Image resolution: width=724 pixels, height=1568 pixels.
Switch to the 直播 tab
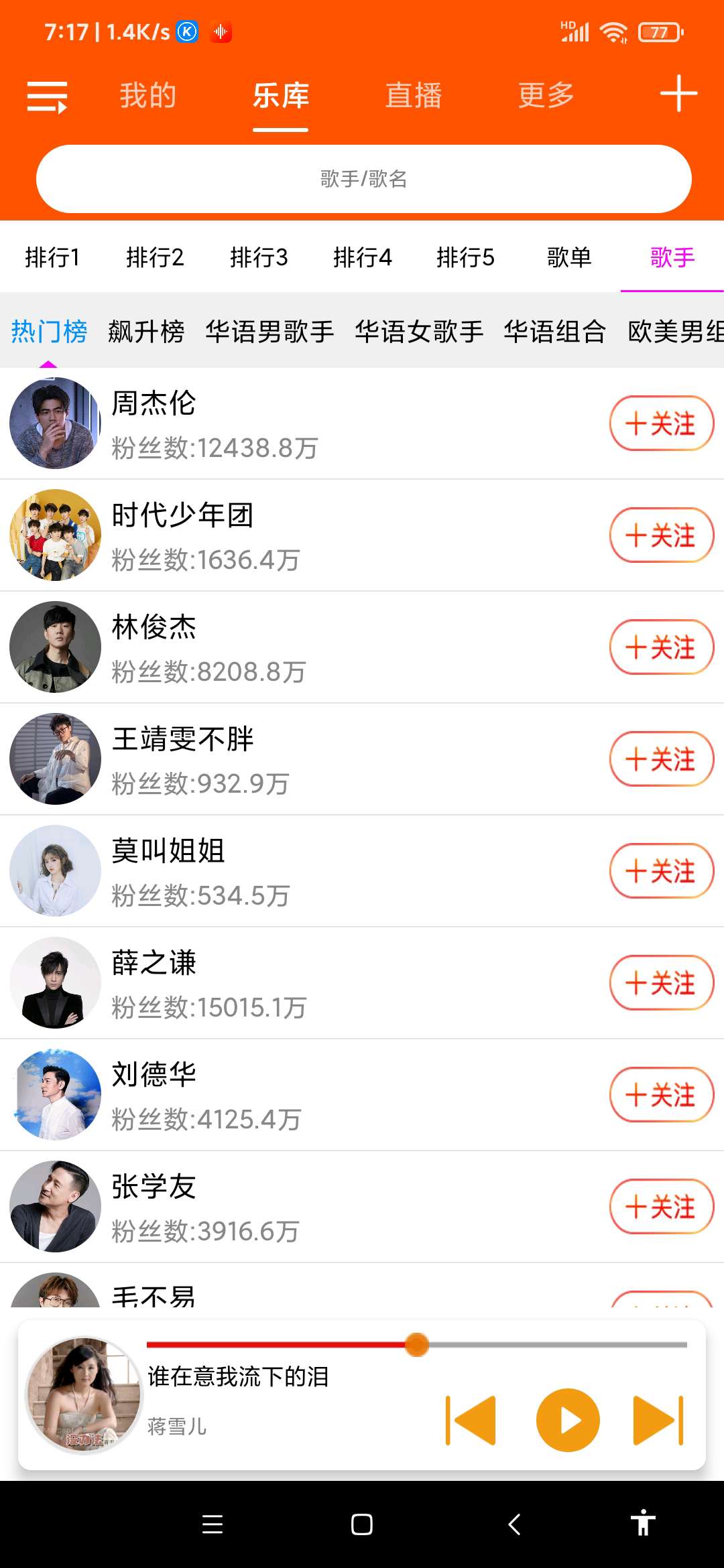[414, 95]
